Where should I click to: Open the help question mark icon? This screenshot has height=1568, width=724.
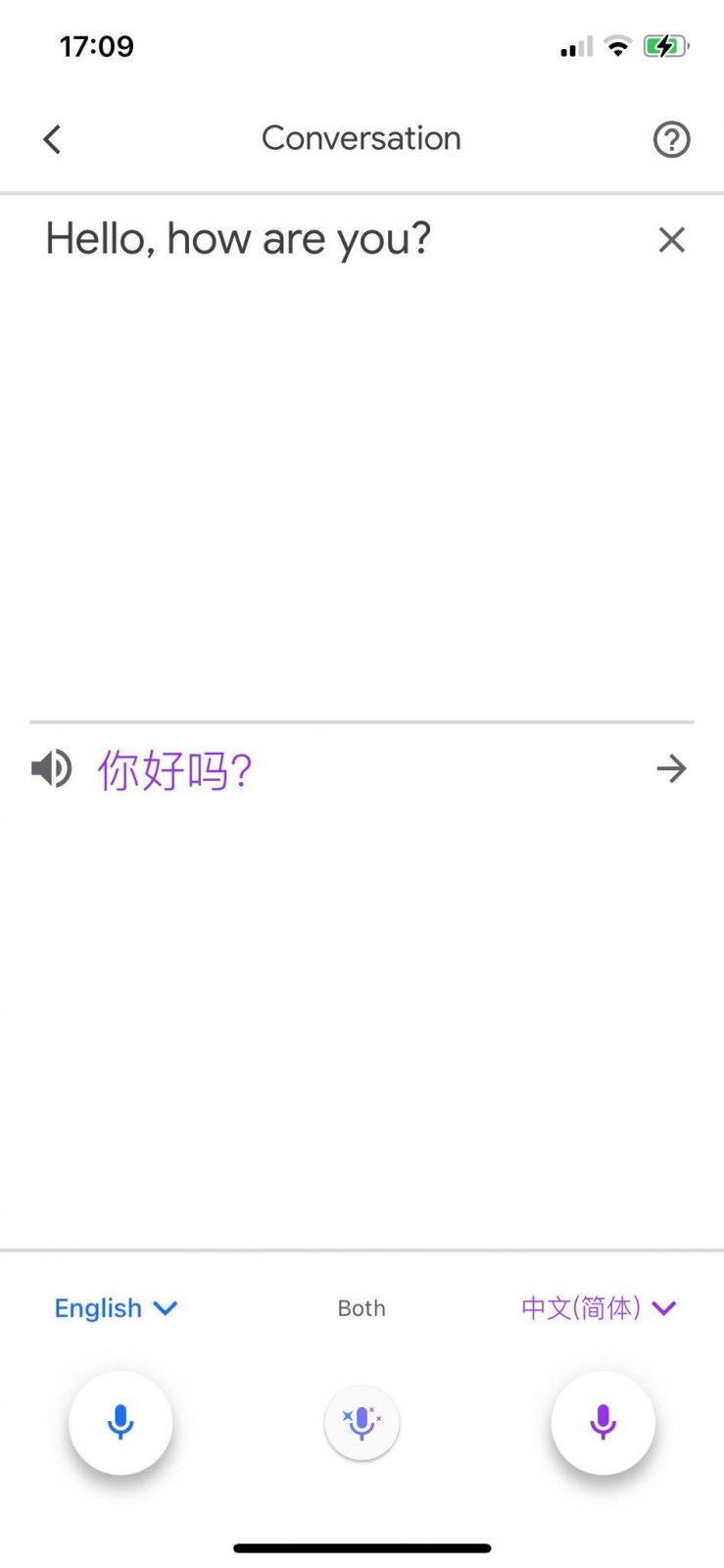pyautogui.click(x=671, y=140)
